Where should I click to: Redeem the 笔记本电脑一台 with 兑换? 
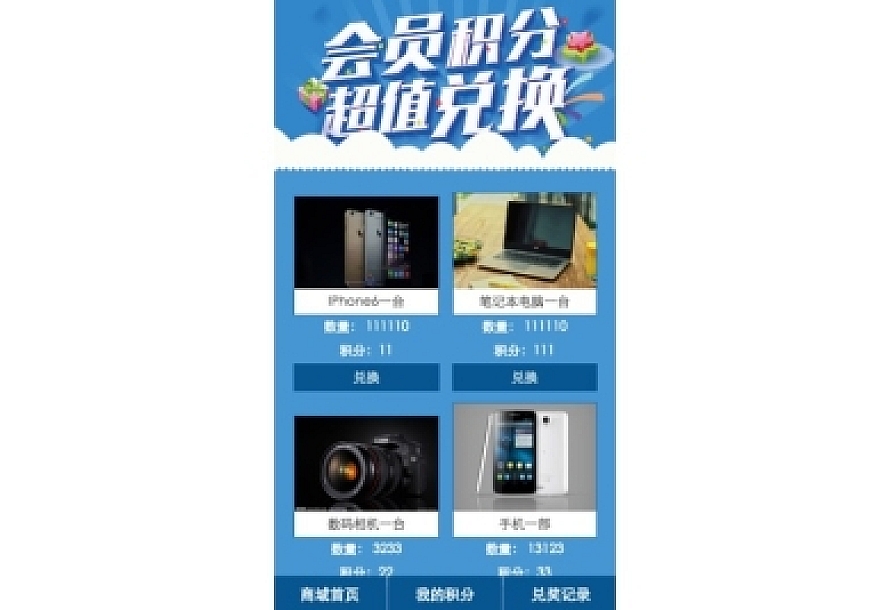[x=525, y=377]
